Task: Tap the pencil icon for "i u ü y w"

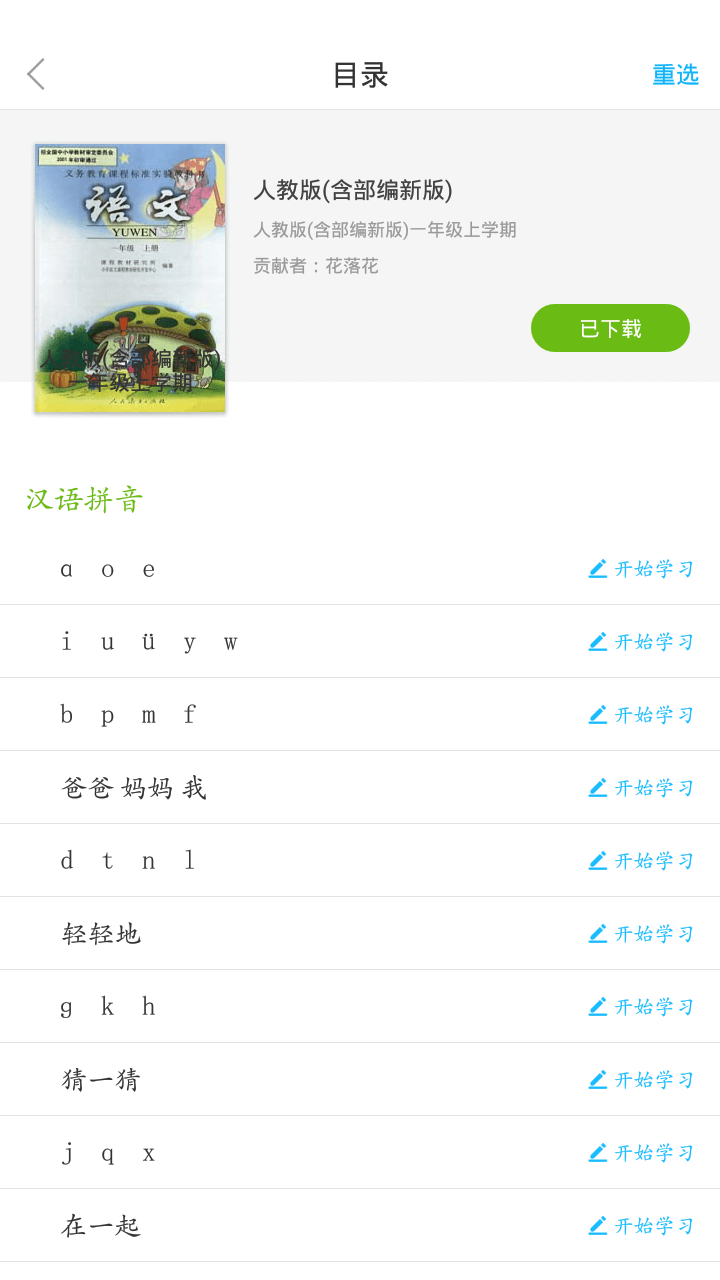Action: (598, 641)
